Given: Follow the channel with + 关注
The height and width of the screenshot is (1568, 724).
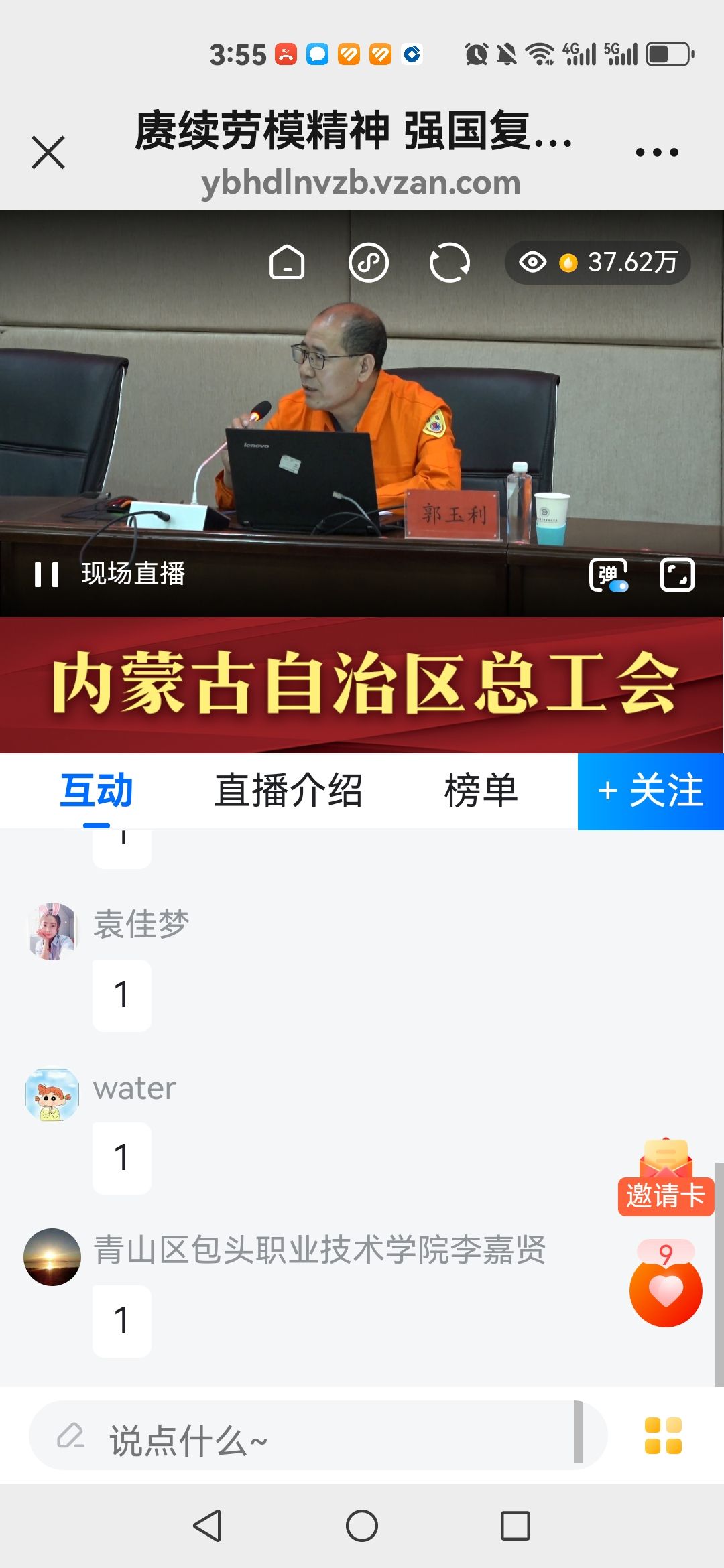Looking at the screenshot, I should 650,791.
